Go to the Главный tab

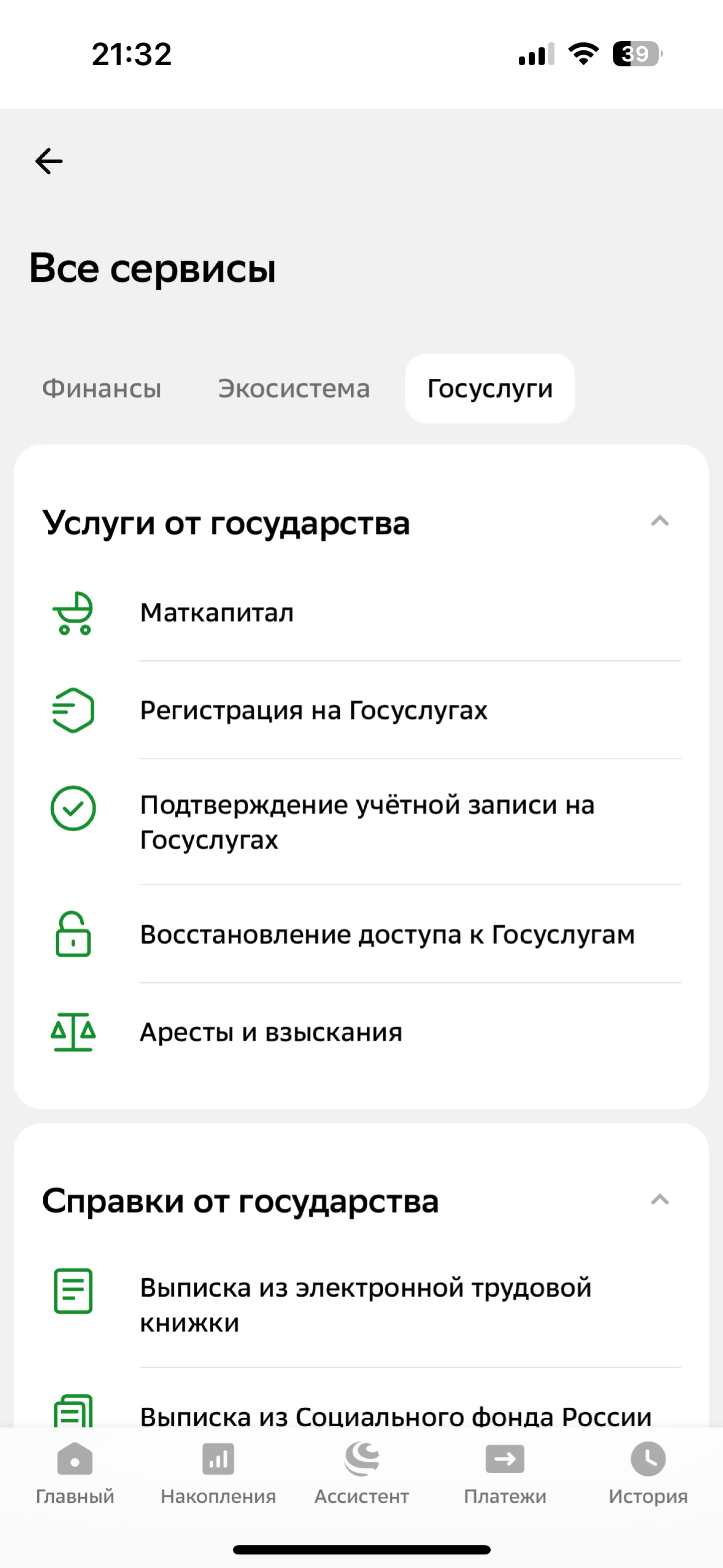[75, 1473]
